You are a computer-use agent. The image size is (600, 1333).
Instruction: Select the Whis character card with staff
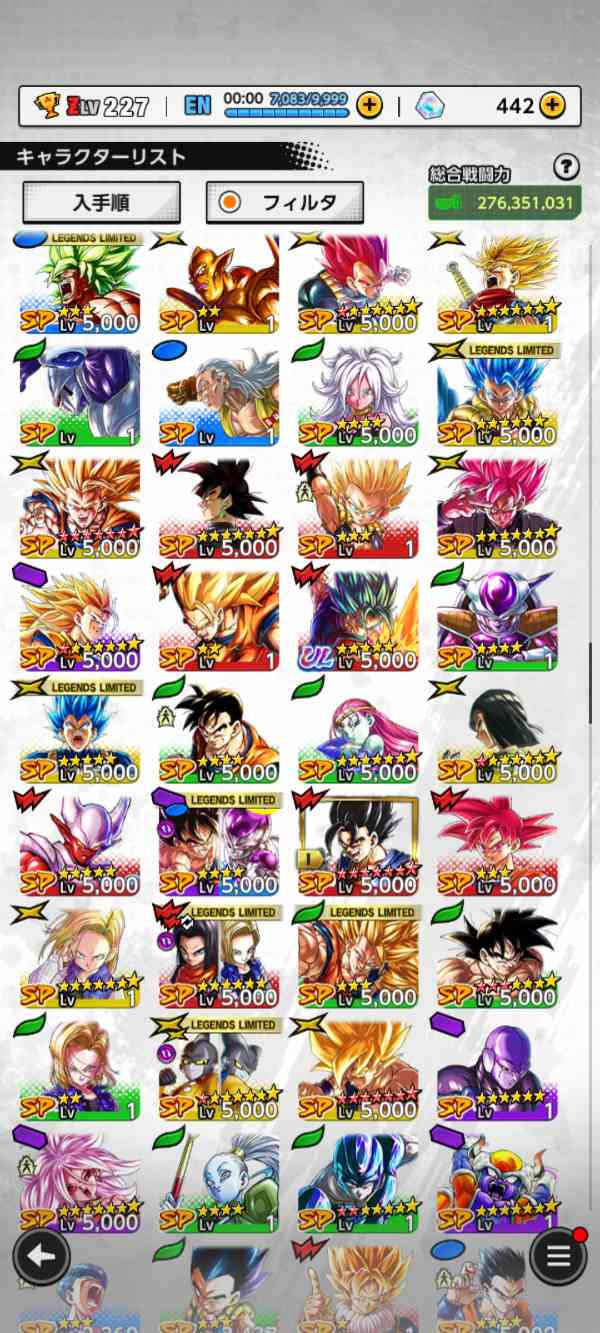coord(219,1182)
